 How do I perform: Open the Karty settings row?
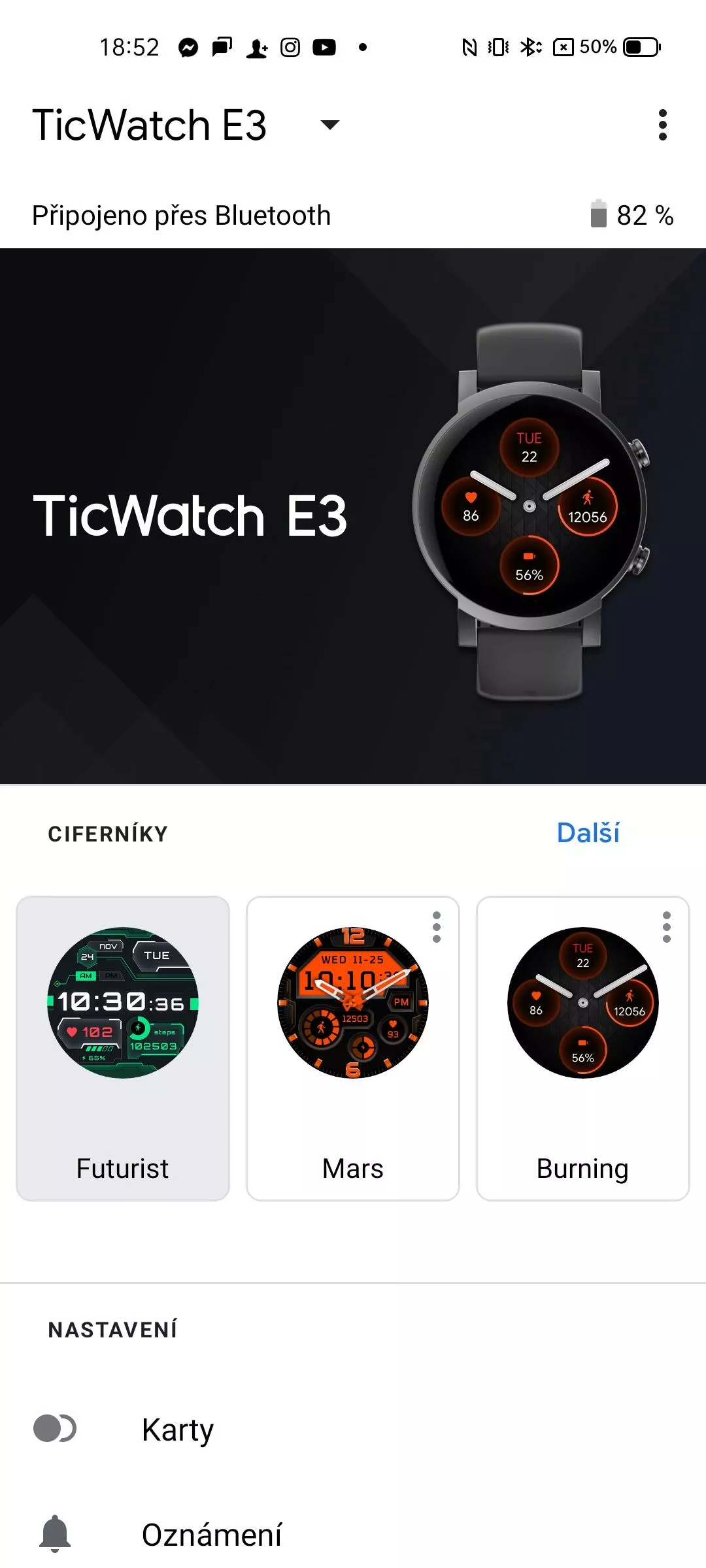[353, 1429]
